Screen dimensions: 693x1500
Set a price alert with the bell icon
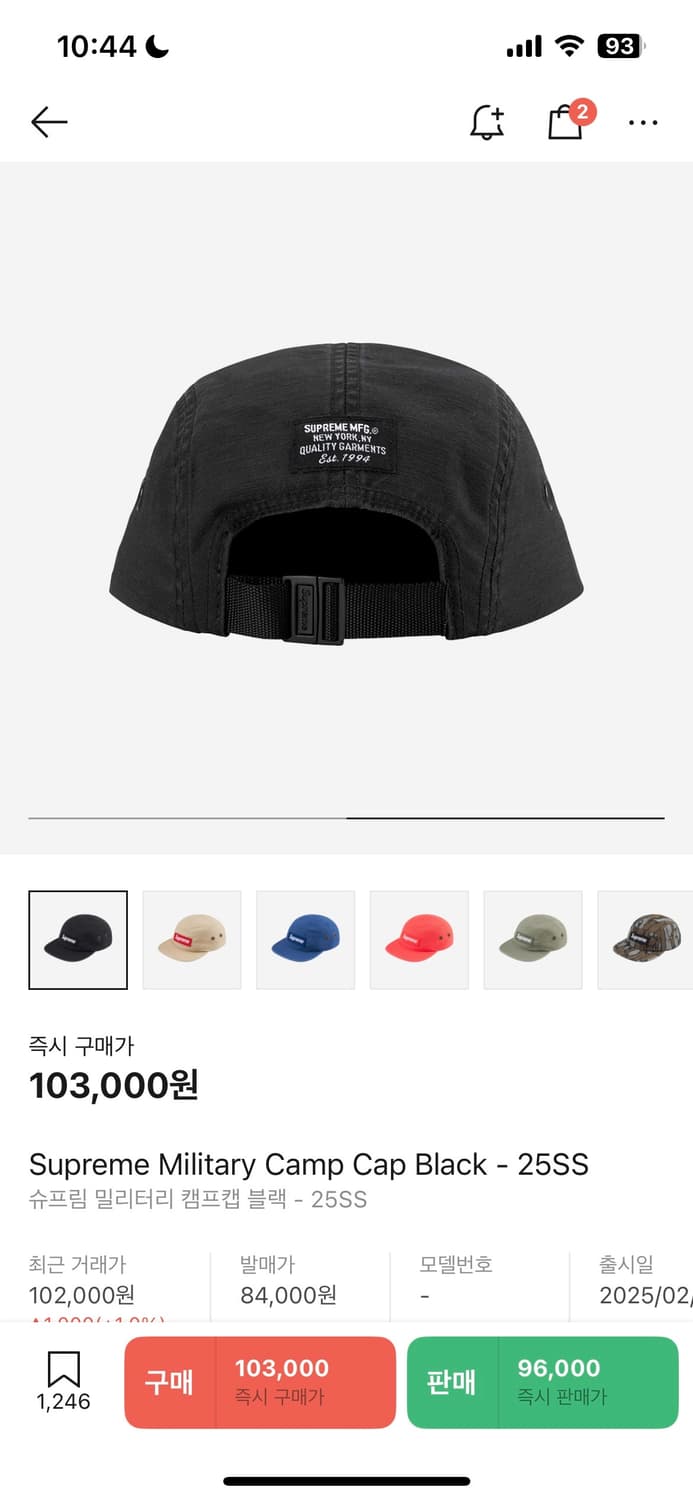click(487, 122)
